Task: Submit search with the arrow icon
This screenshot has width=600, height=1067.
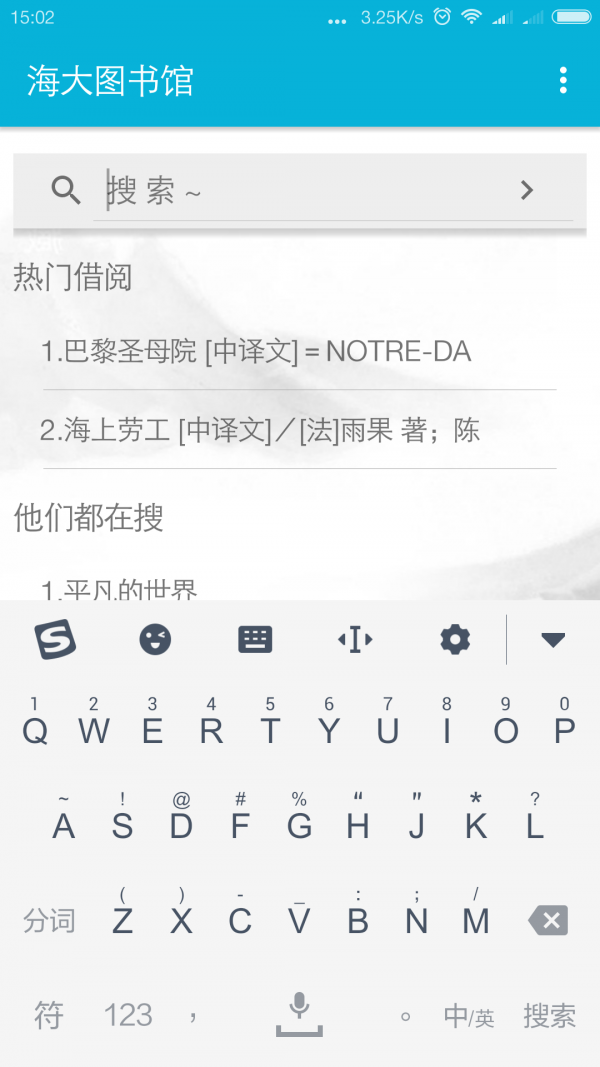Action: (x=527, y=191)
